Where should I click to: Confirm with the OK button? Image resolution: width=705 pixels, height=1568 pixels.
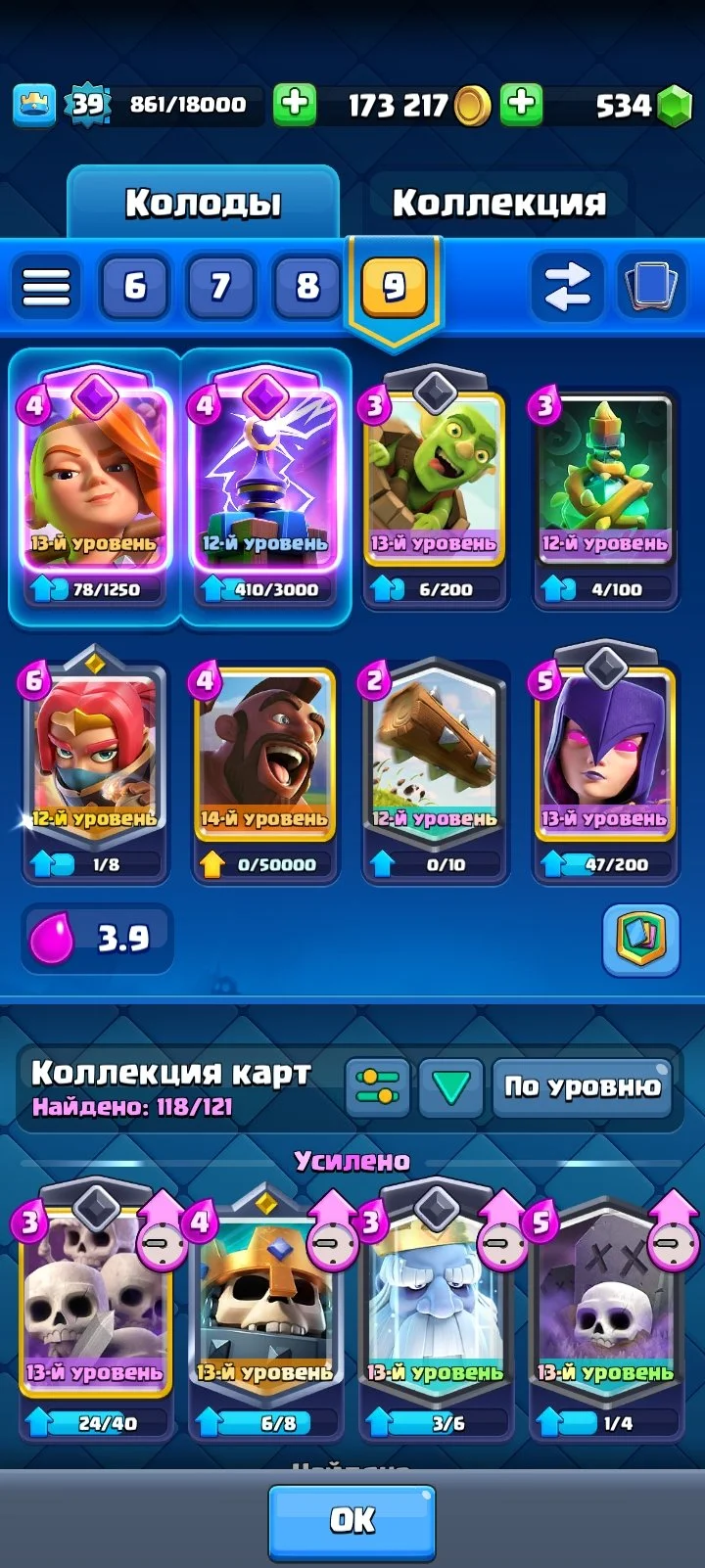(x=352, y=1519)
